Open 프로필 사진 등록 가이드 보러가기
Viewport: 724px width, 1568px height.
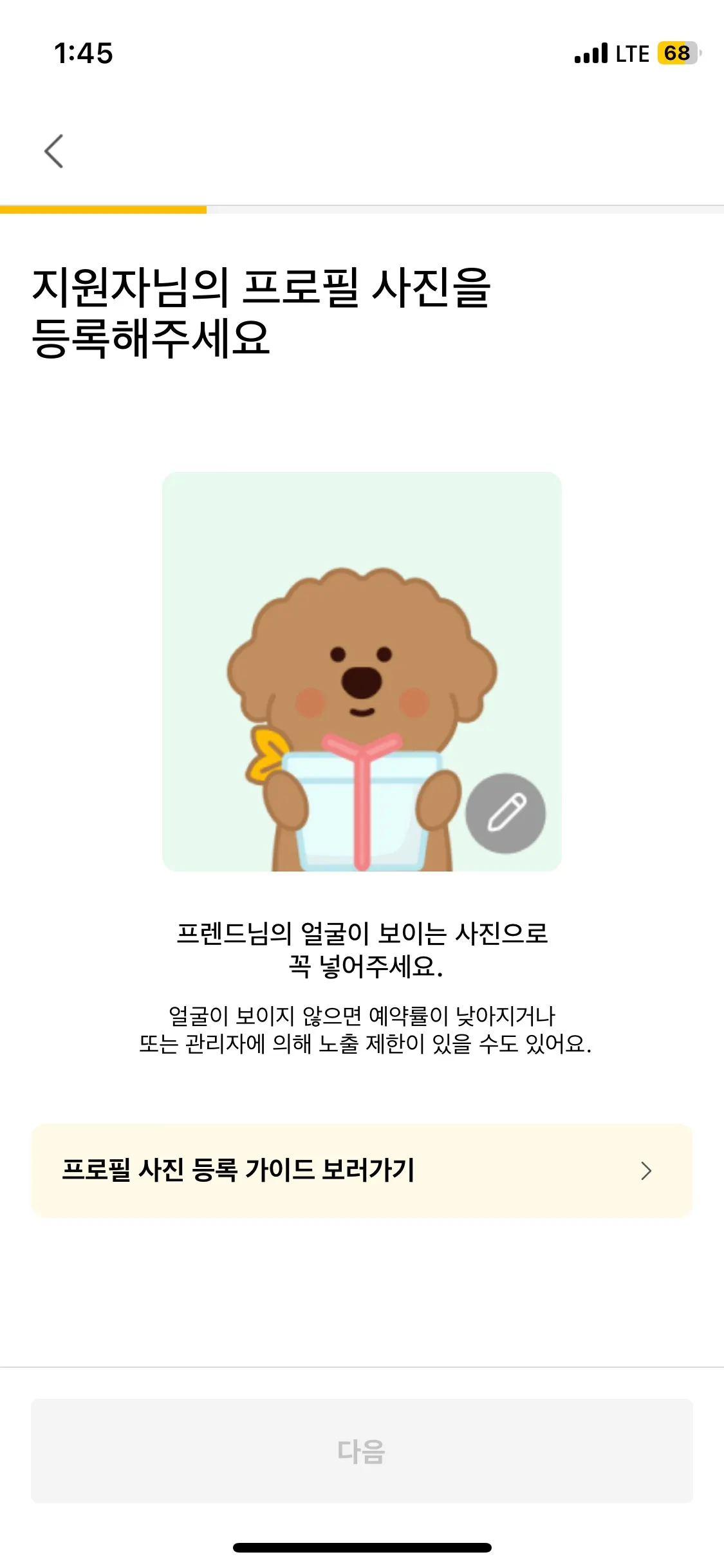click(x=362, y=1170)
